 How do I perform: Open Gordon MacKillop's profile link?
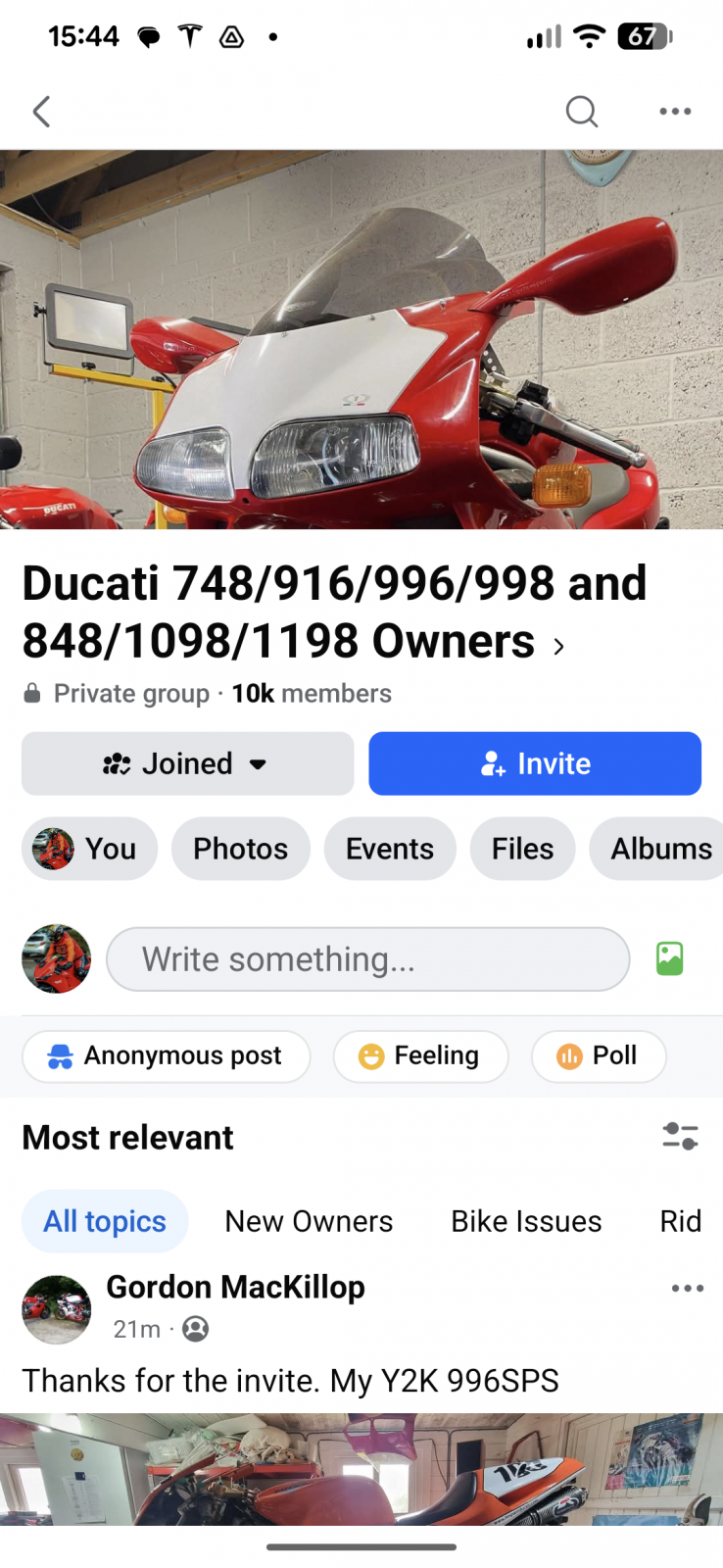[235, 1287]
